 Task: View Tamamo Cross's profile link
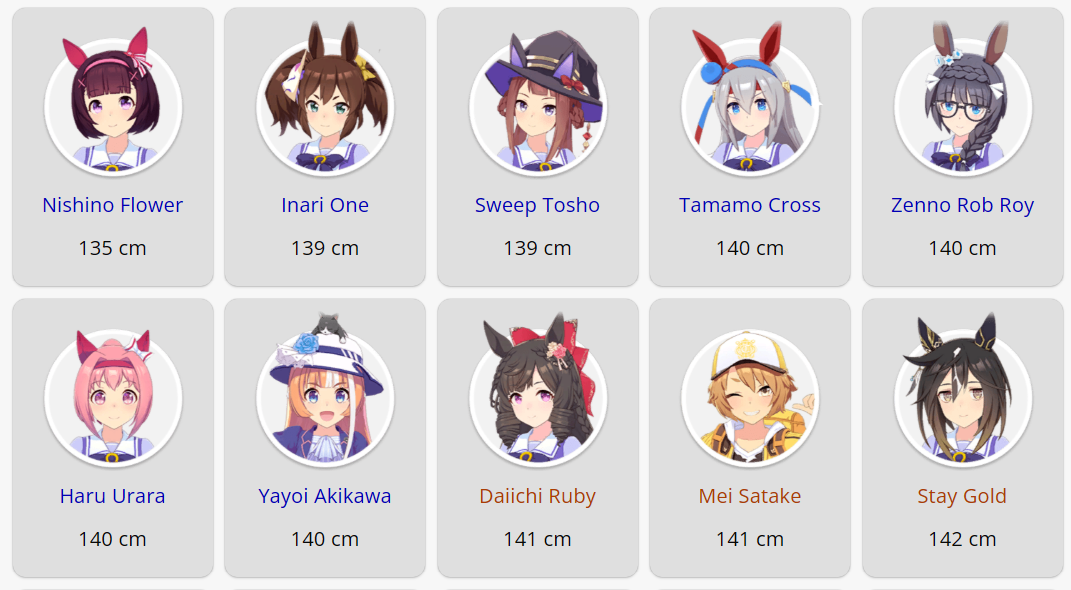[750, 205]
